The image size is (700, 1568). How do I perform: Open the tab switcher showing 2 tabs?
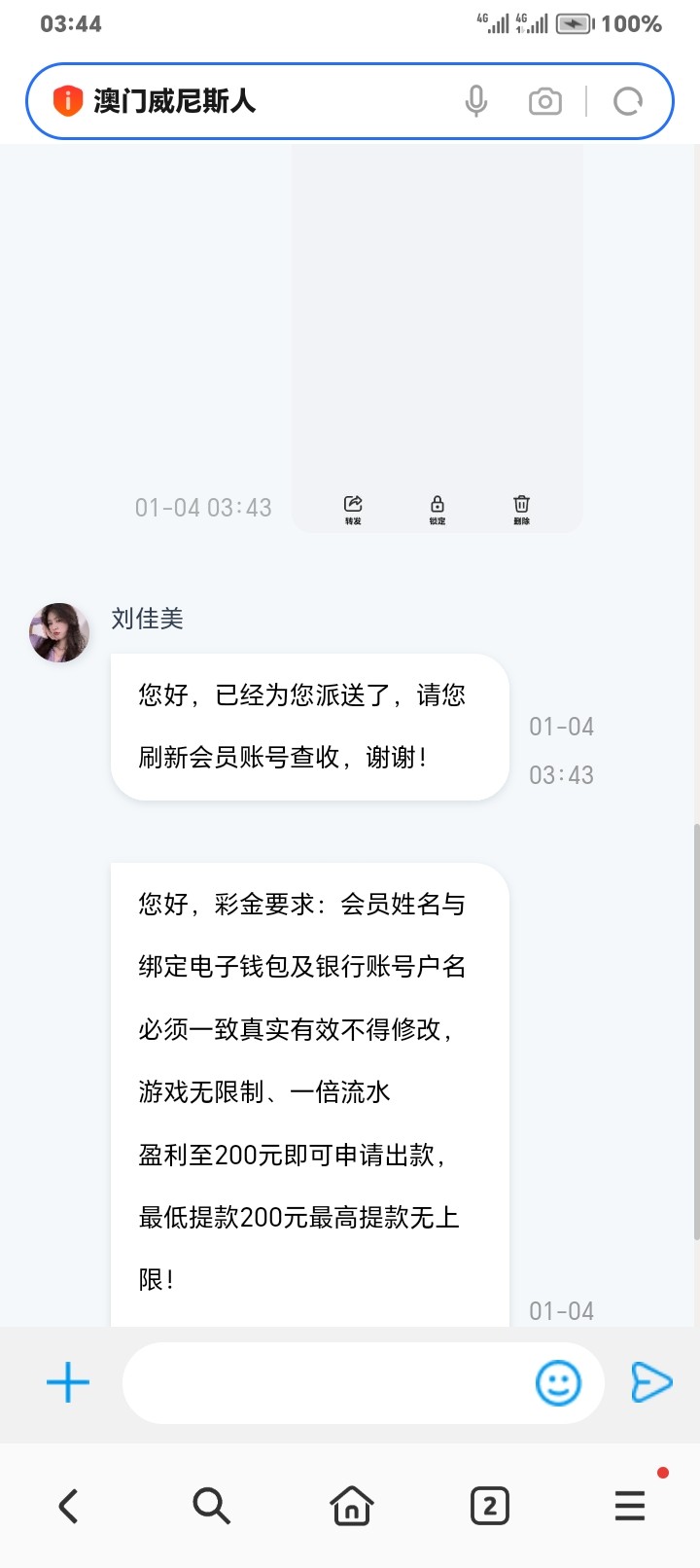click(x=489, y=1506)
